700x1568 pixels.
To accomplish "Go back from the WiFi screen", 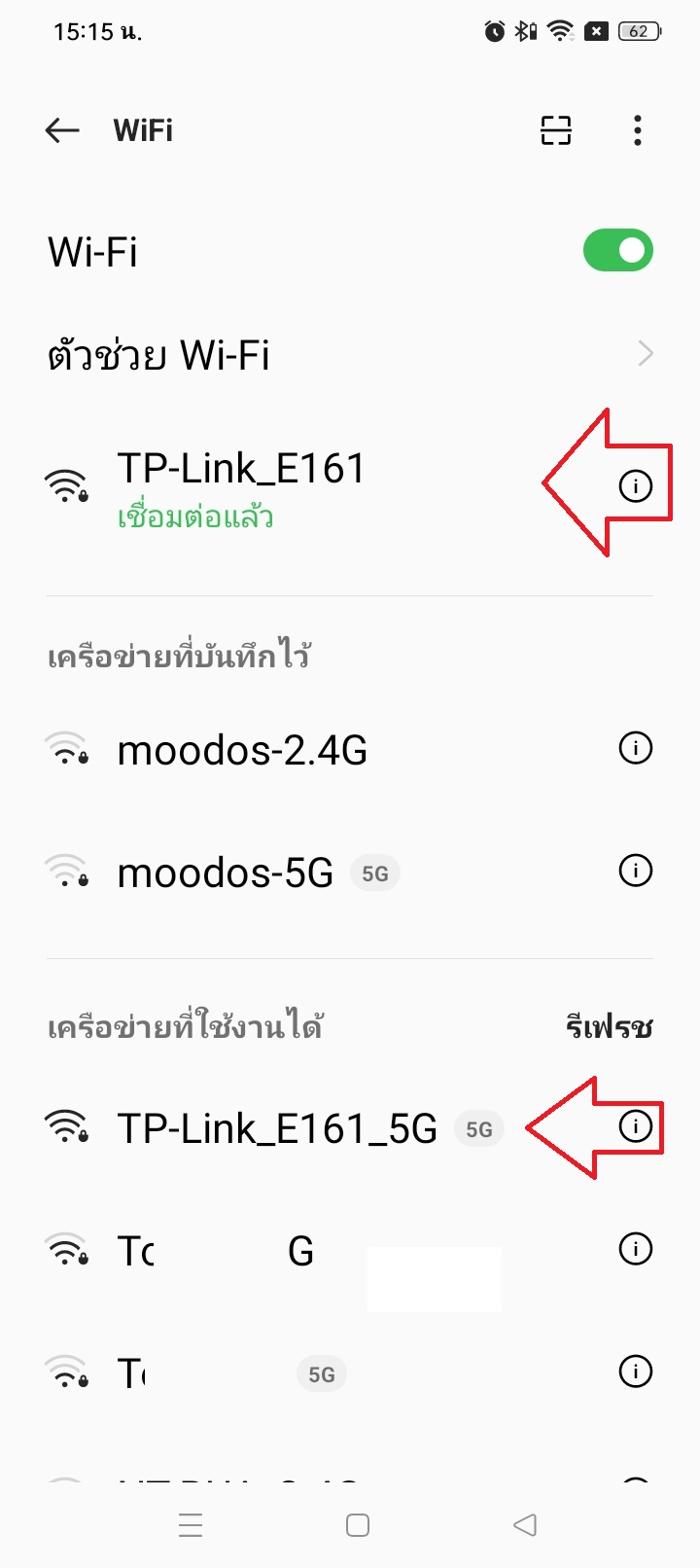I will tap(62, 130).
